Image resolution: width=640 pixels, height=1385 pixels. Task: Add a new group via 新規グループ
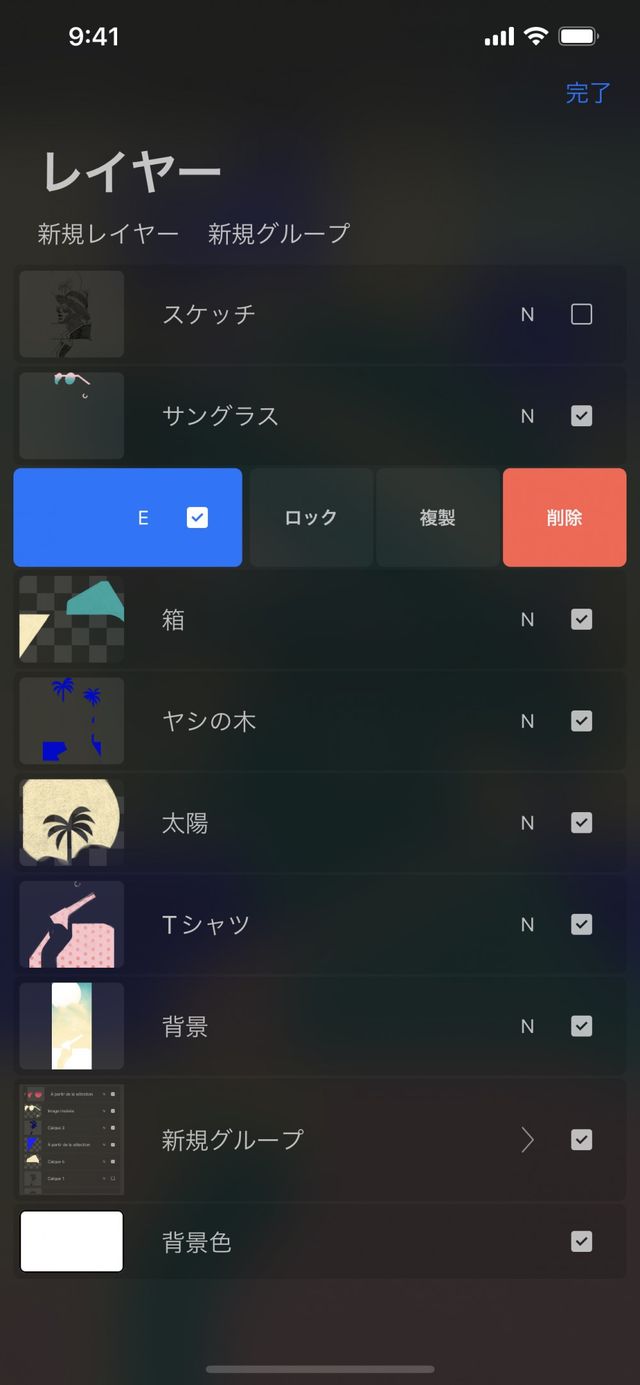(279, 234)
